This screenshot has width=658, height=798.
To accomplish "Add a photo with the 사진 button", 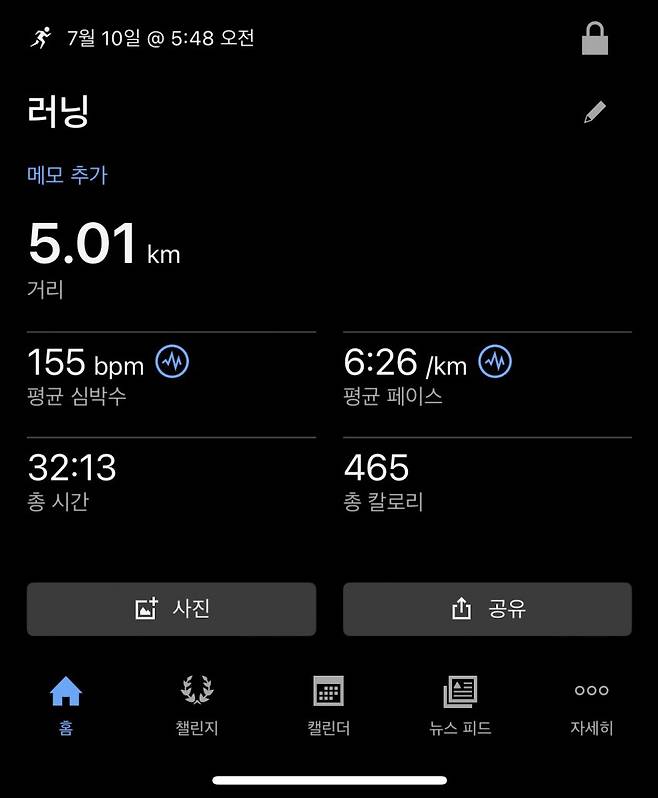I will point(171,609).
